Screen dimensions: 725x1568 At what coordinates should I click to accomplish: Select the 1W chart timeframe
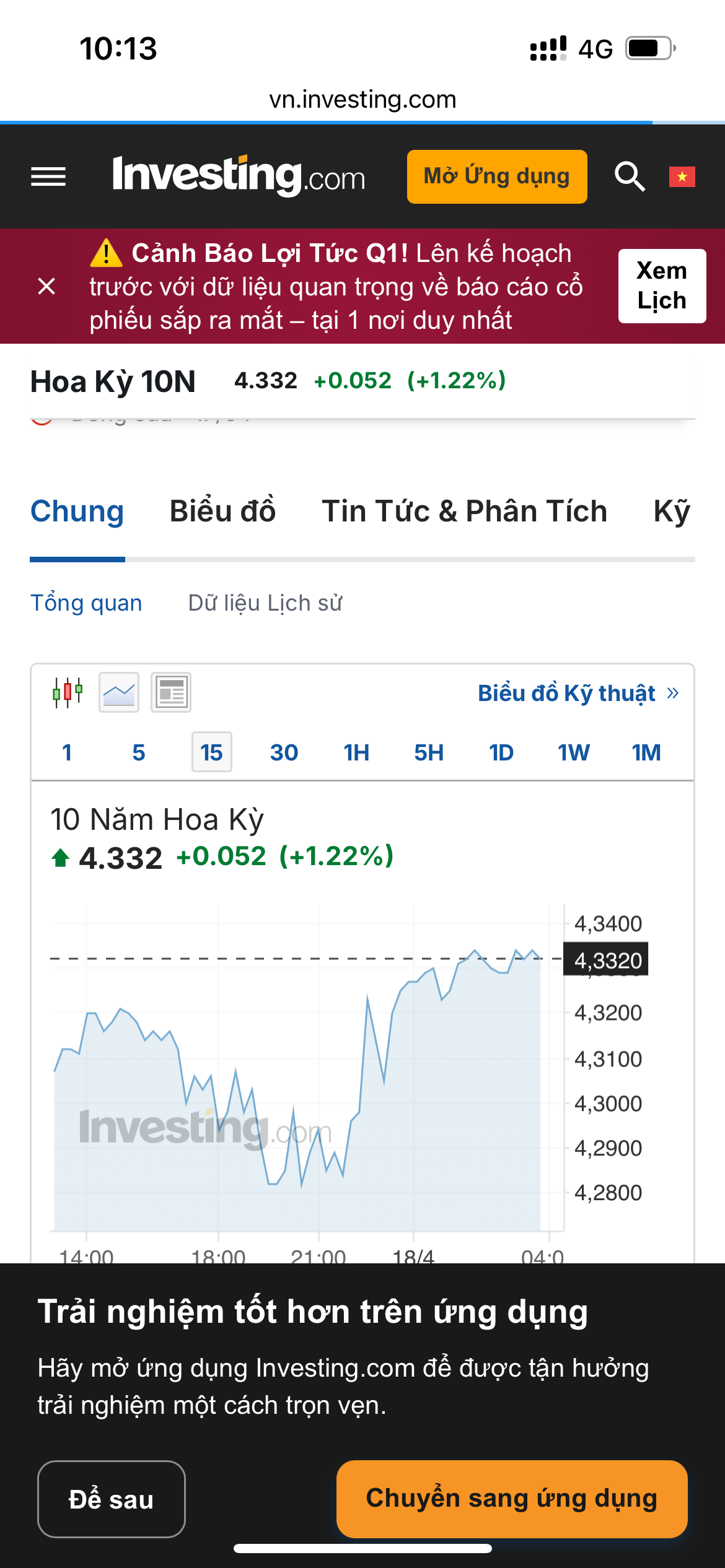[x=573, y=752]
